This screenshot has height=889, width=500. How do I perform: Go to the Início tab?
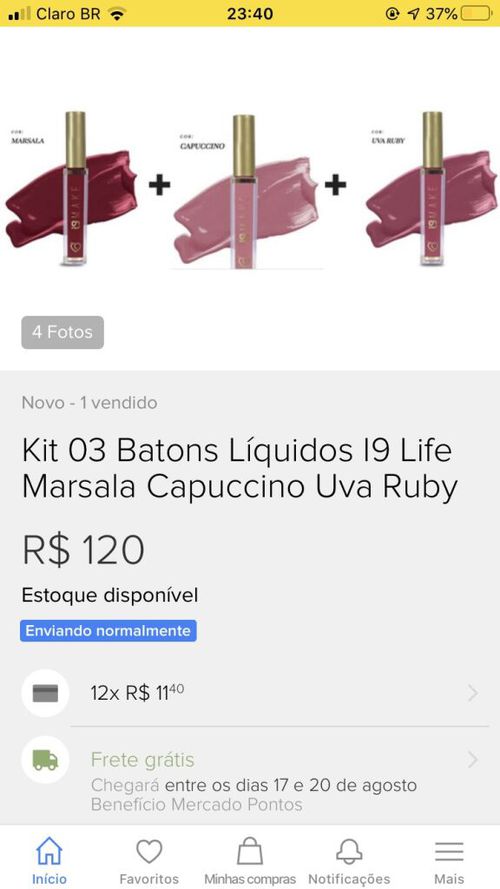pyautogui.click(x=49, y=861)
